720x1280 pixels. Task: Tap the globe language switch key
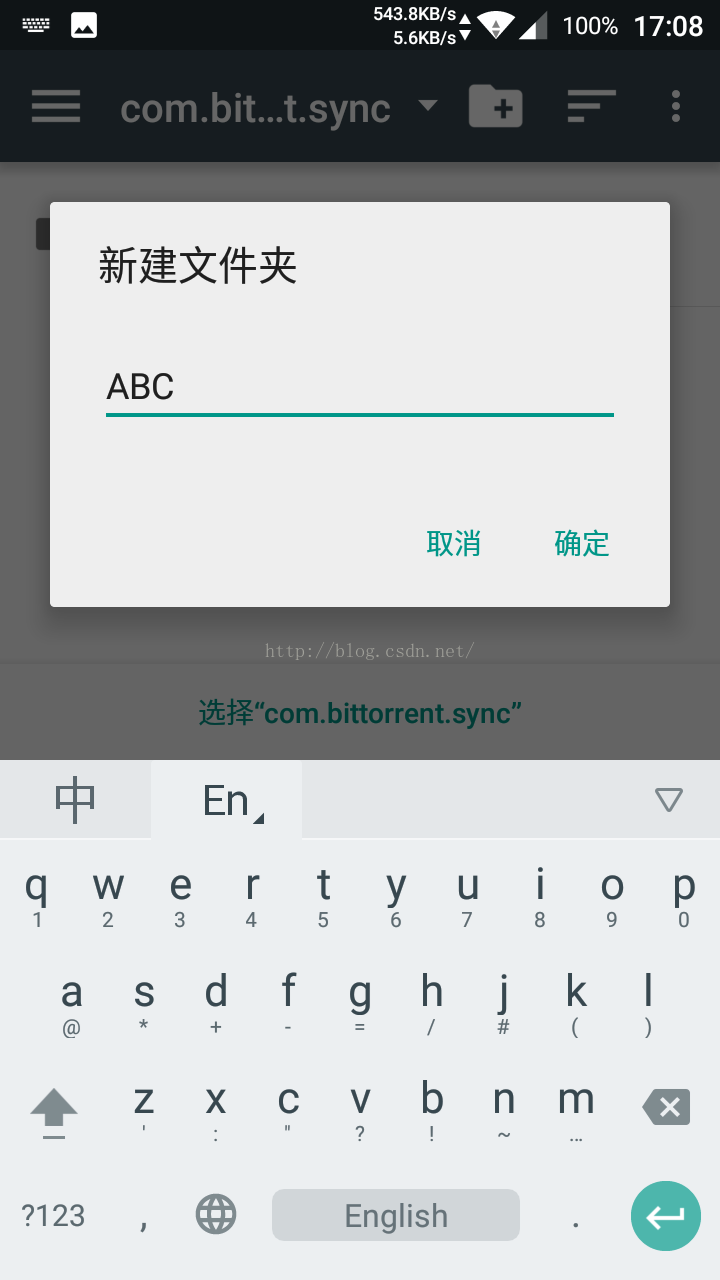click(x=216, y=1215)
